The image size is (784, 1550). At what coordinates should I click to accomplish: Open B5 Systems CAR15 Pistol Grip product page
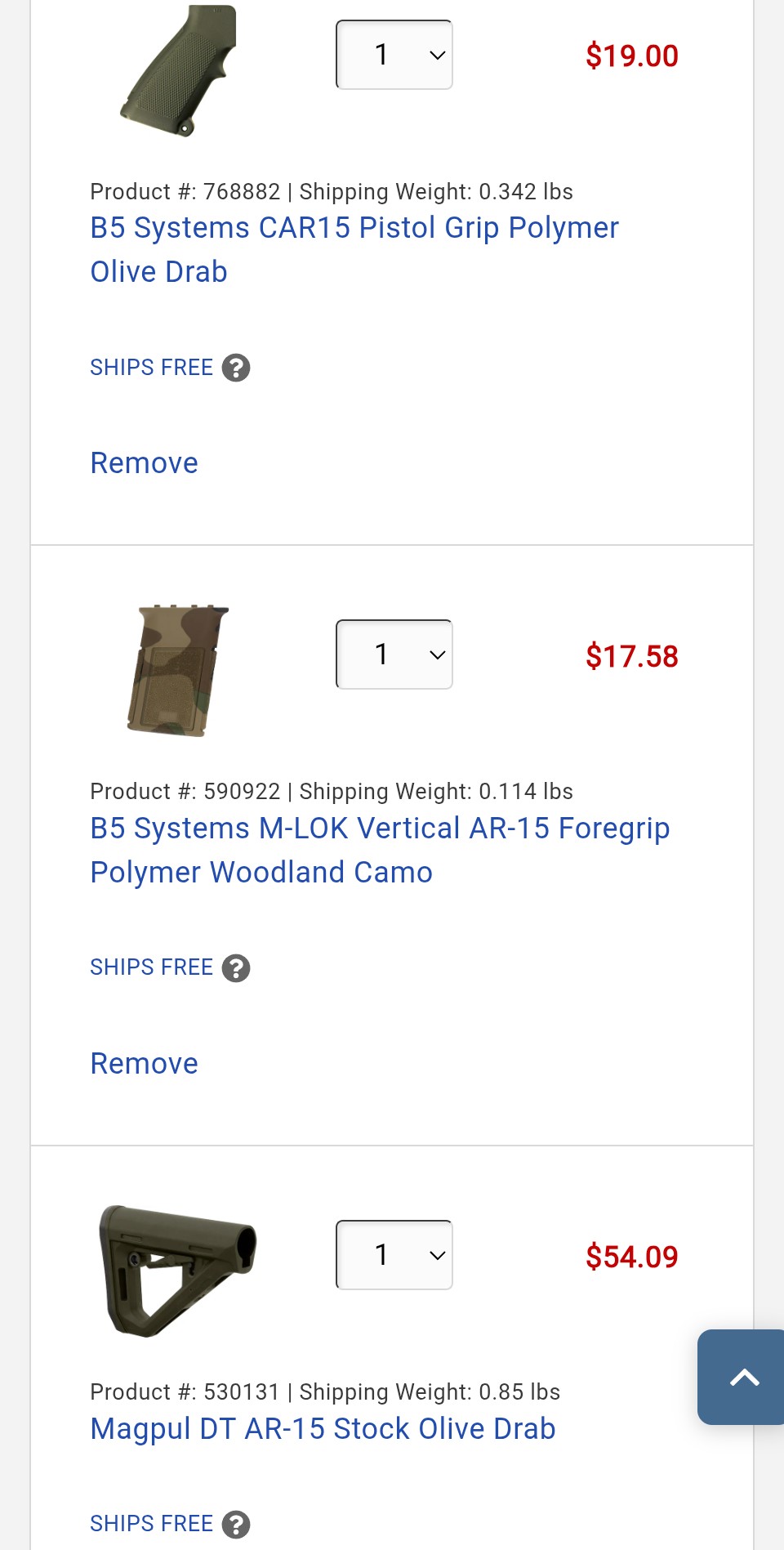click(x=354, y=249)
